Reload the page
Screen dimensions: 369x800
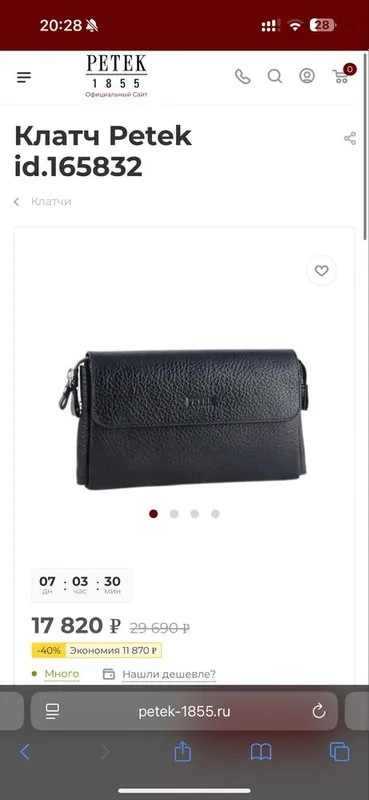pos(319,711)
